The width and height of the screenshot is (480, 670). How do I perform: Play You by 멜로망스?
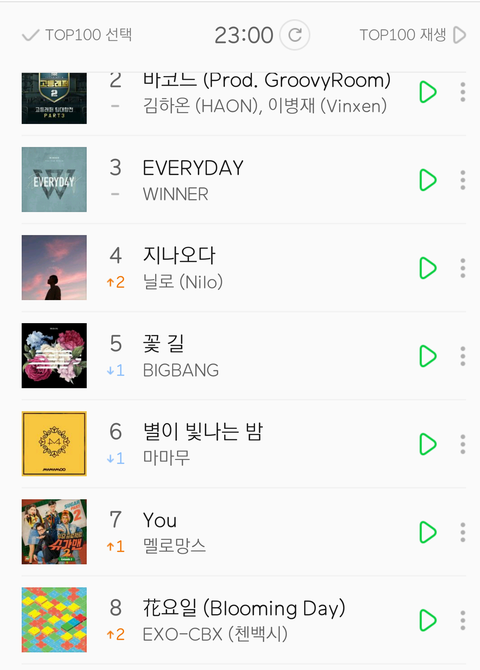(428, 532)
